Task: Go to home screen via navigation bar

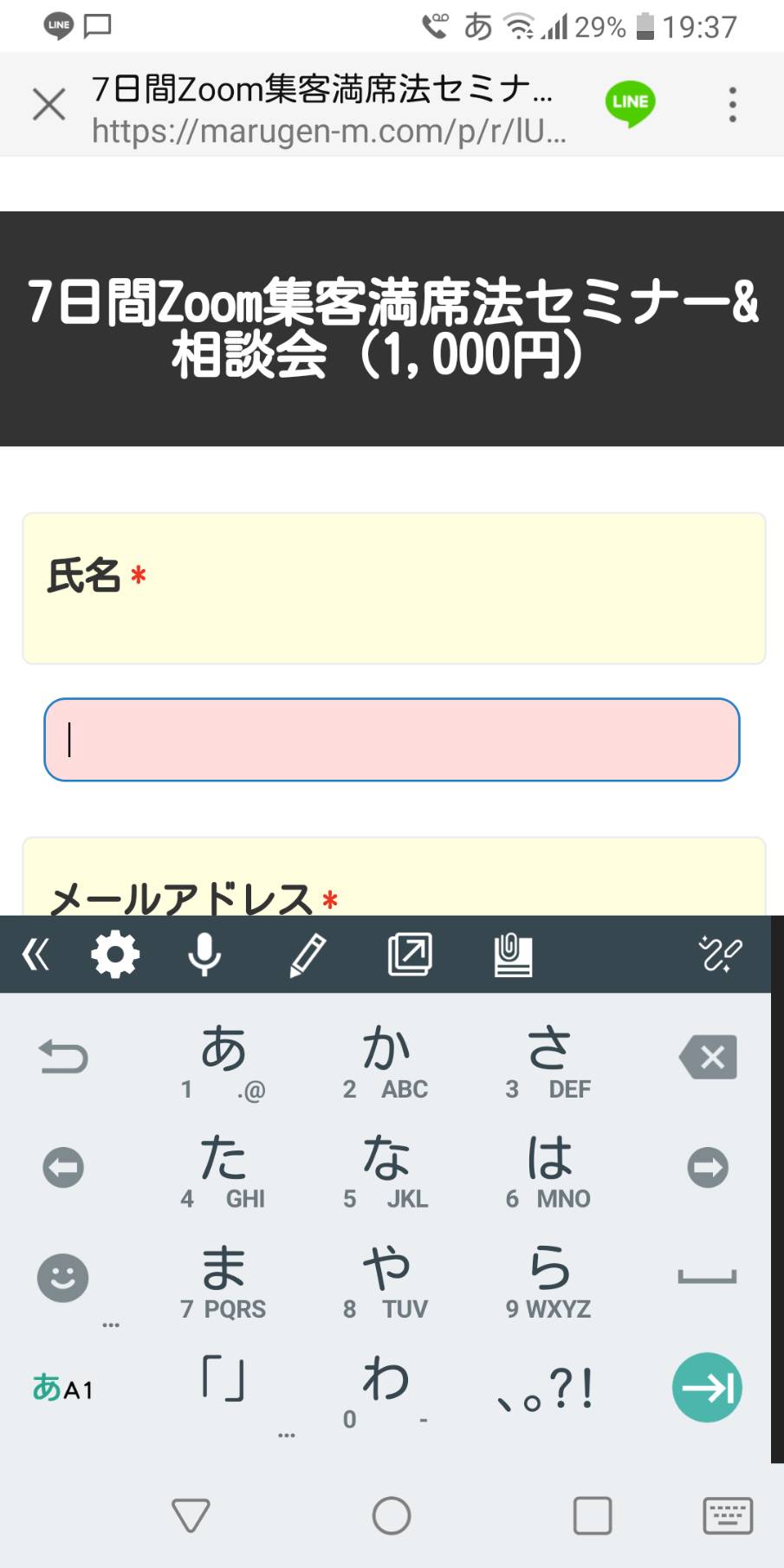Action: 392,1516
